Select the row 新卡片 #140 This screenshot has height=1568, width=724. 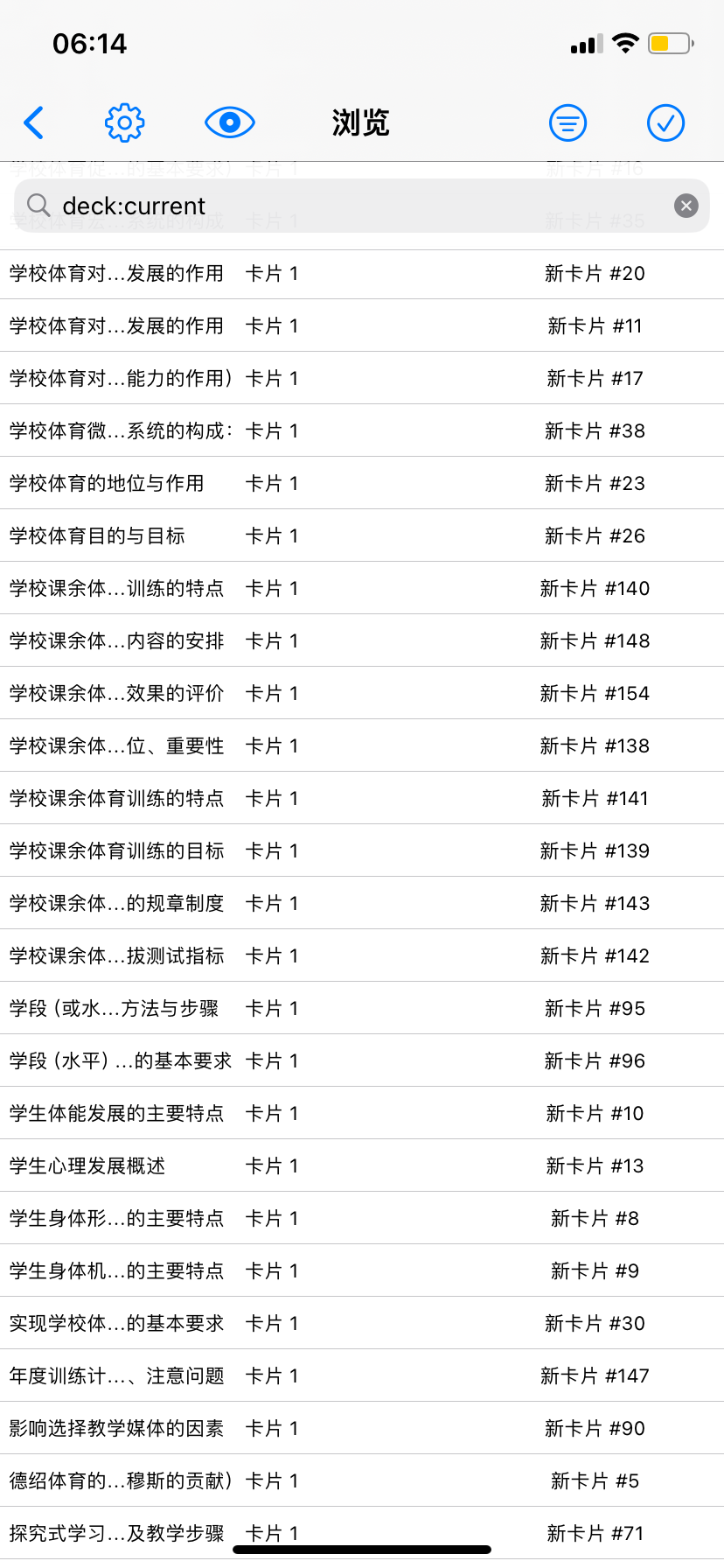pos(362,588)
